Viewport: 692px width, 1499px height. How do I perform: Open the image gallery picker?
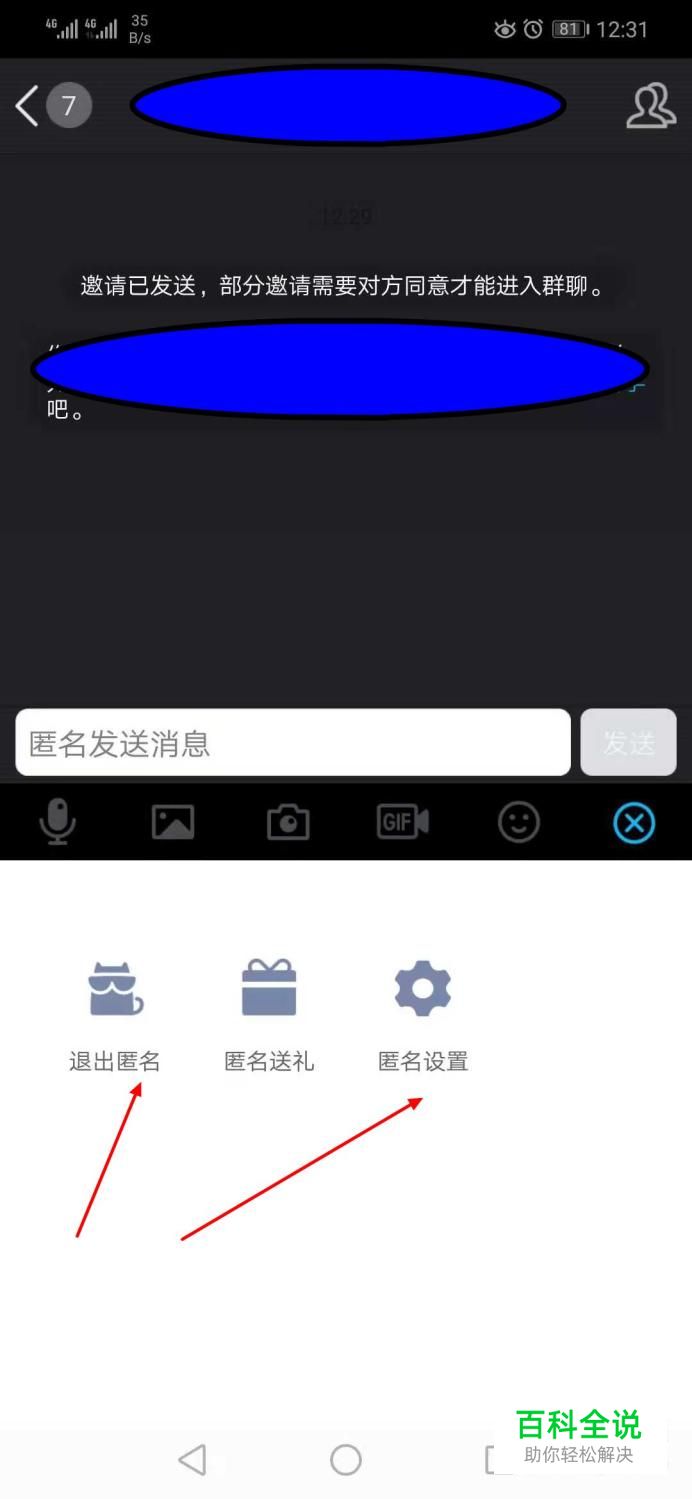tap(173, 823)
